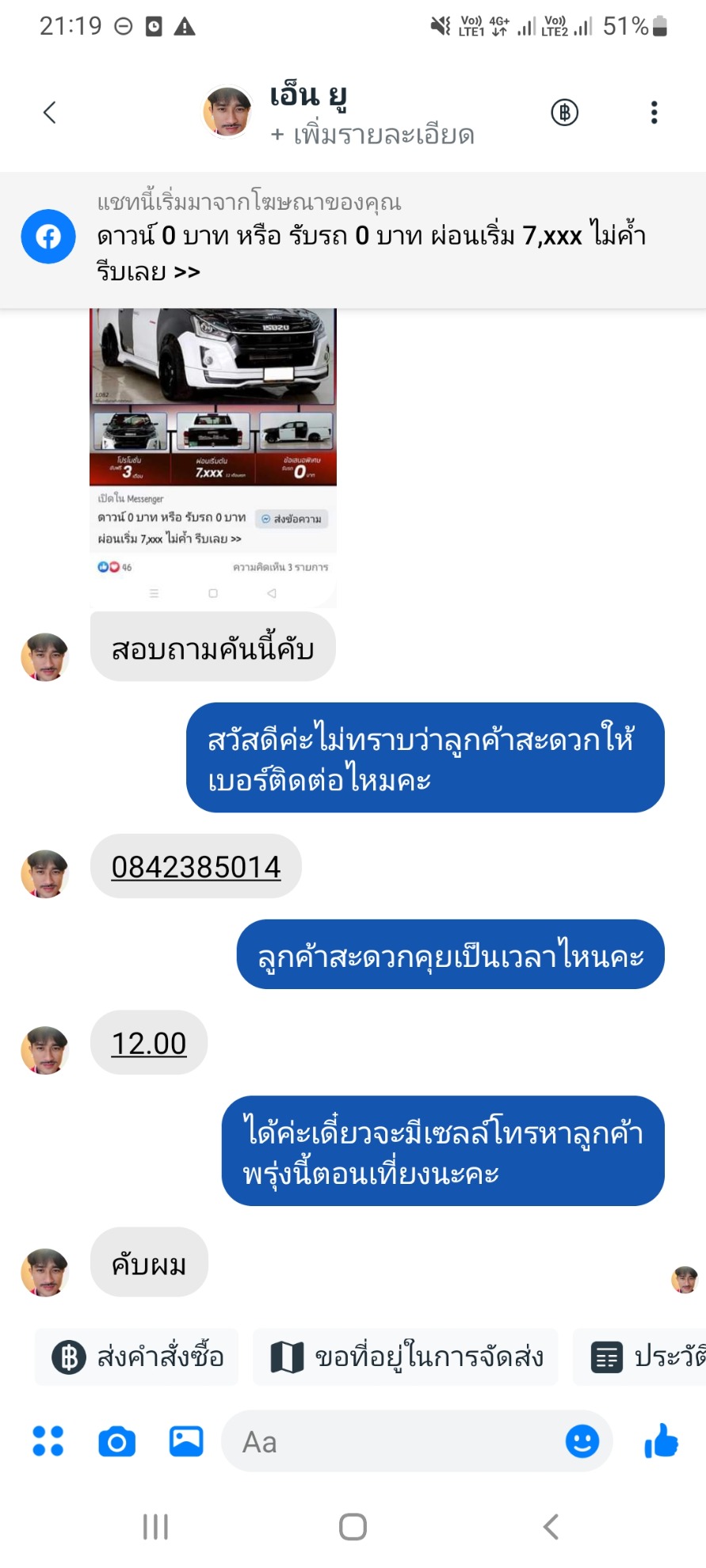
Task: Tap เพิ่มรายละเอียด under the contact name
Action: tap(372, 135)
